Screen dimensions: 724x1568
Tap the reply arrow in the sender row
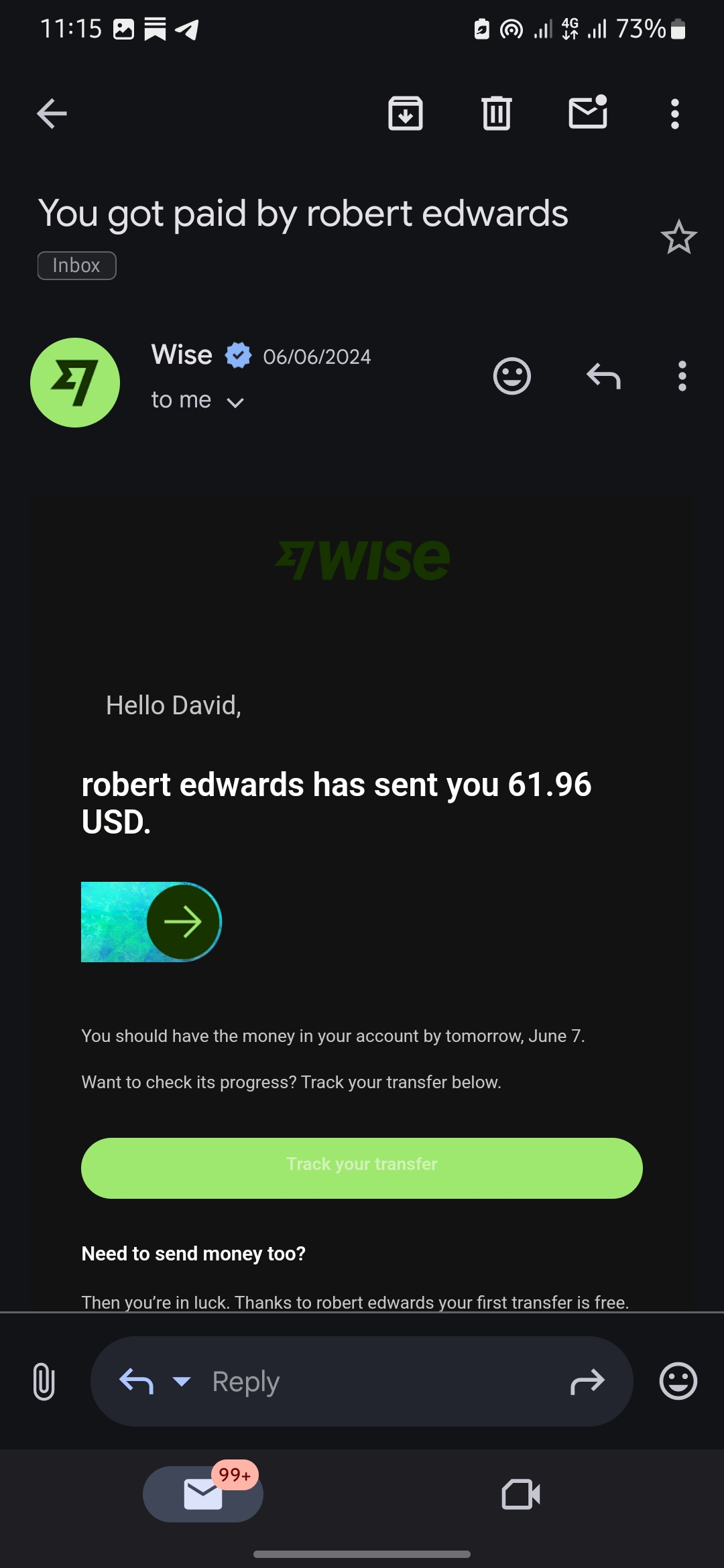pyautogui.click(x=603, y=376)
